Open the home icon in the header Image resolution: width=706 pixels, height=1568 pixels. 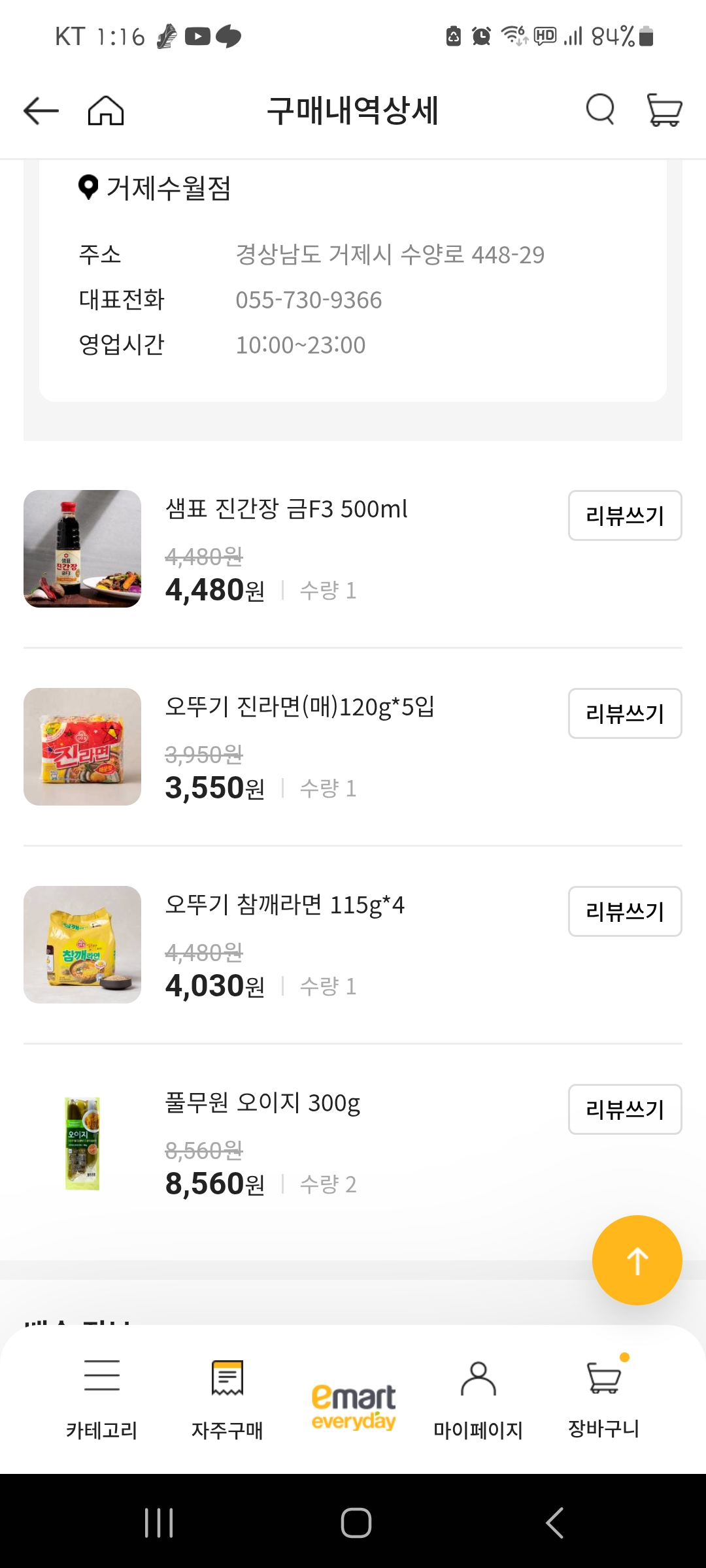(x=106, y=110)
